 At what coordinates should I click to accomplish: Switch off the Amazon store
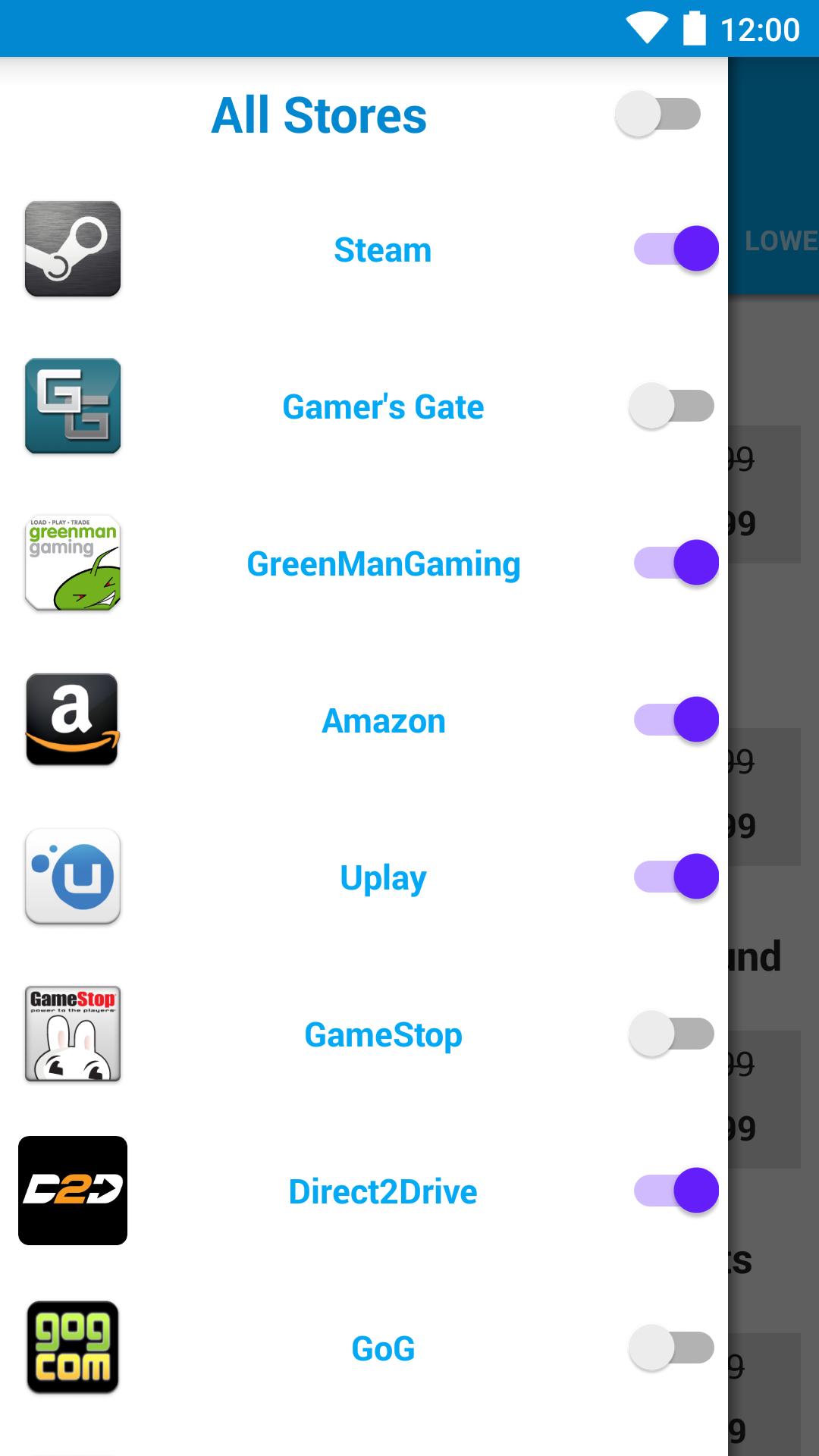click(x=676, y=720)
